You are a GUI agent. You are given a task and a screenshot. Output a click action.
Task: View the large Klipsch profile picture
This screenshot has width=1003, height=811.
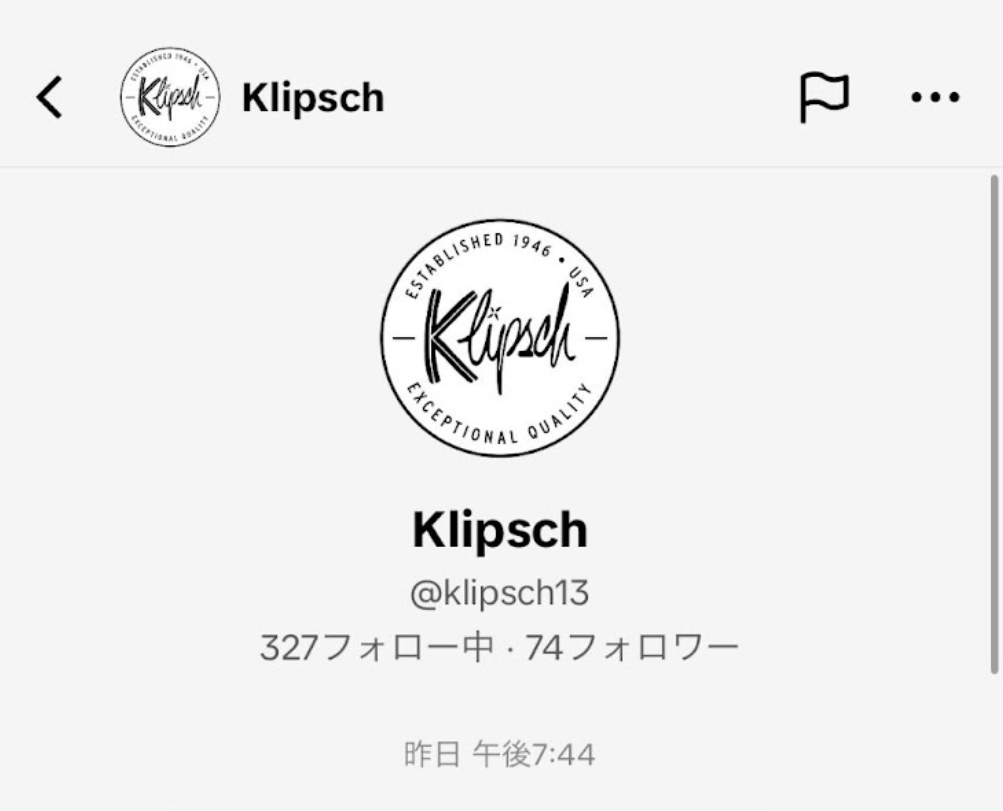pos(499,338)
